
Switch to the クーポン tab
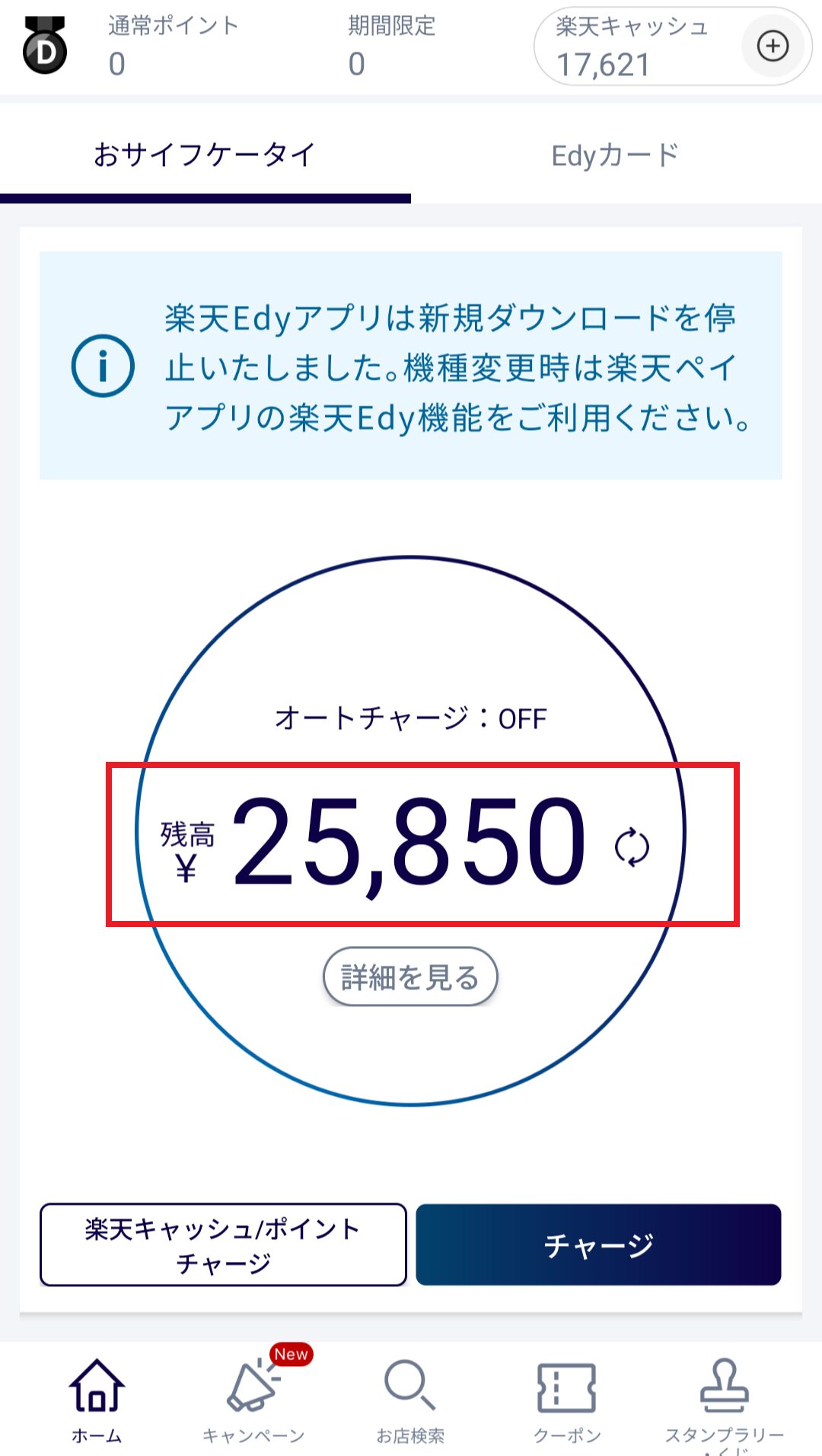tap(567, 1400)
